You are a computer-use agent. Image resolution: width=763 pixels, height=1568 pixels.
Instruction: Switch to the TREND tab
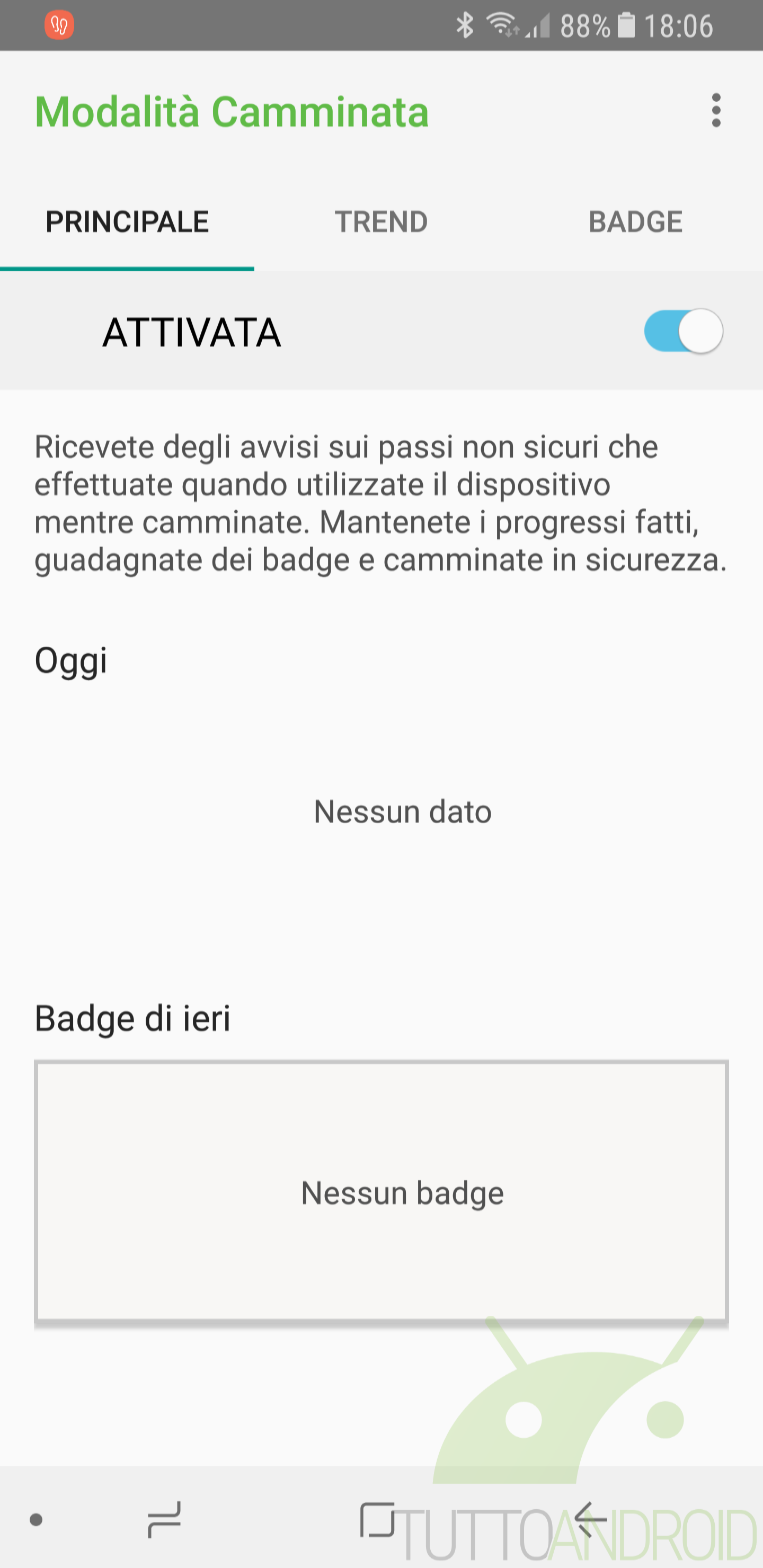tap(381, 221)
